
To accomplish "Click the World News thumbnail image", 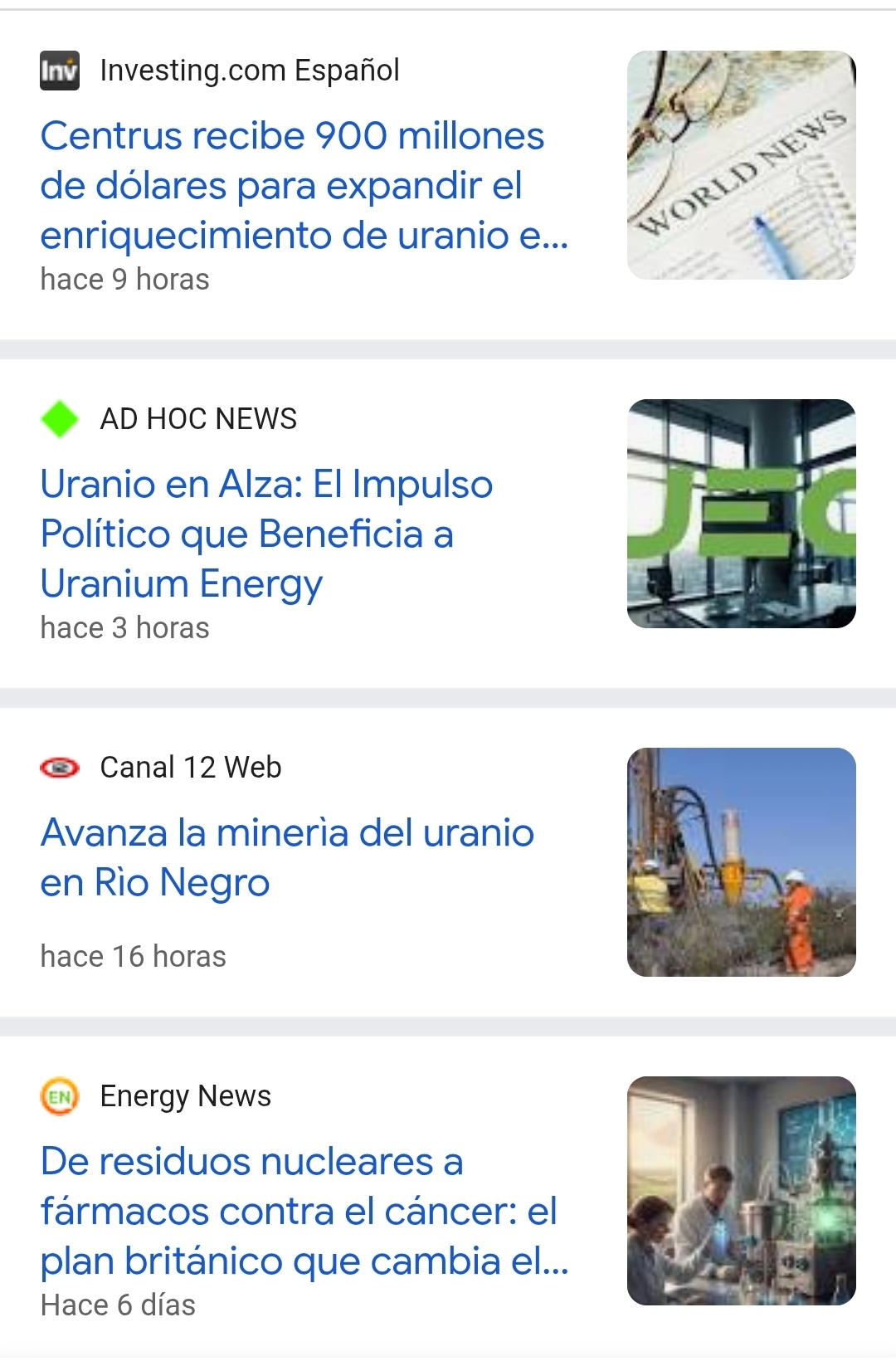I will pyautogui.click(x=741, y=165).
